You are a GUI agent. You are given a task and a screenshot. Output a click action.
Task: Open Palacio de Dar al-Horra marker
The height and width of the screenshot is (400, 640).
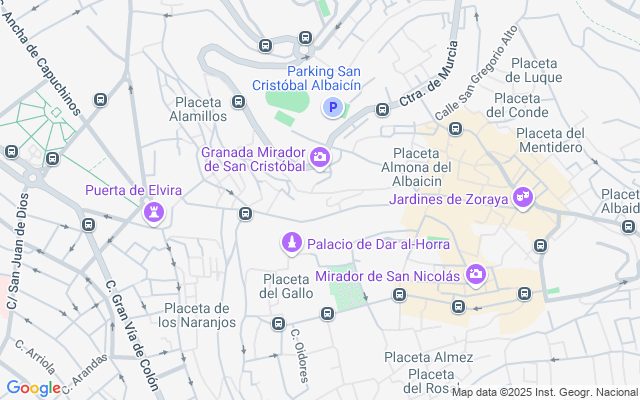(290, 243)
